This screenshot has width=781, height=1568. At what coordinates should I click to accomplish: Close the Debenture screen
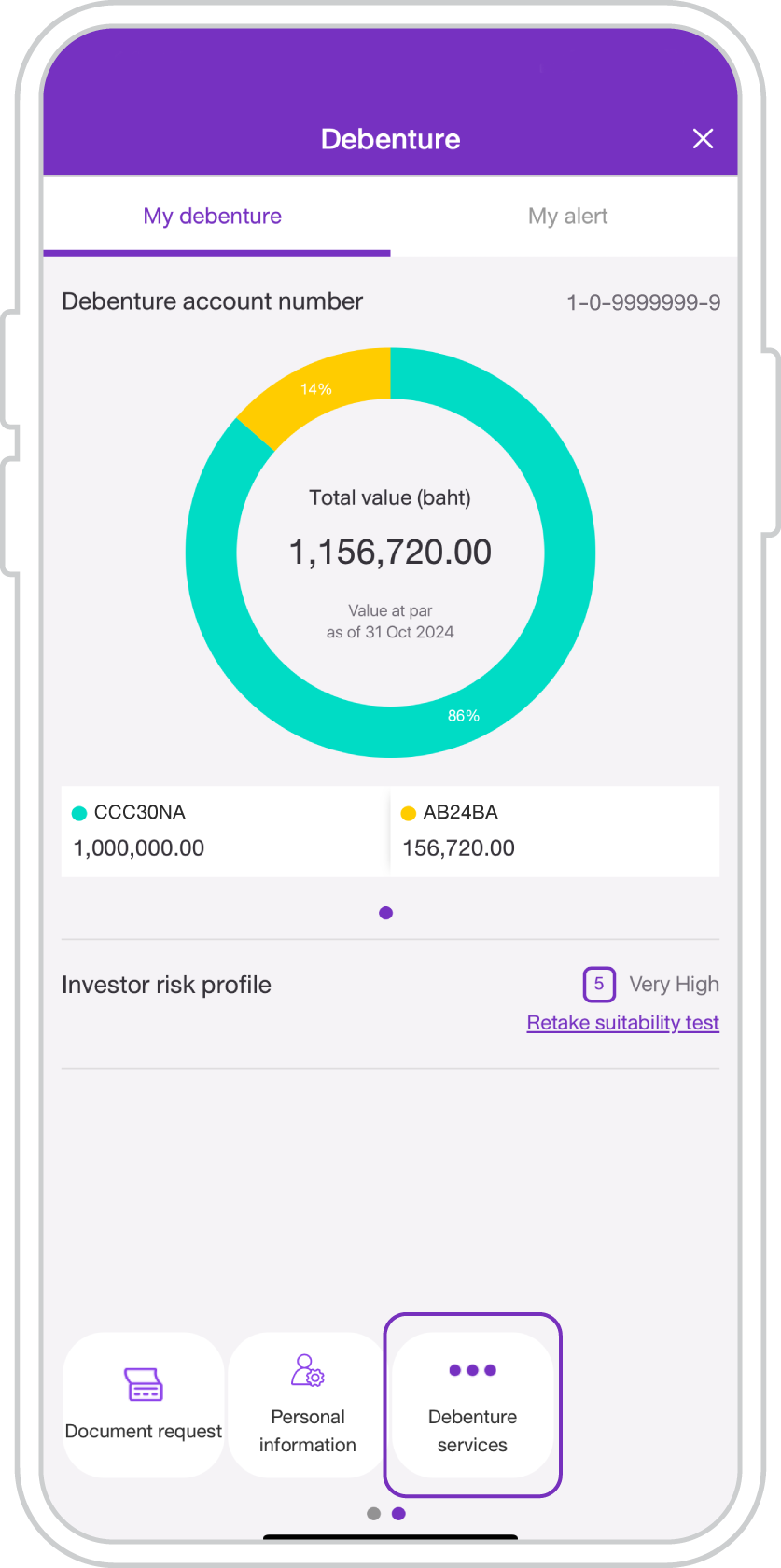click(703, 139)
